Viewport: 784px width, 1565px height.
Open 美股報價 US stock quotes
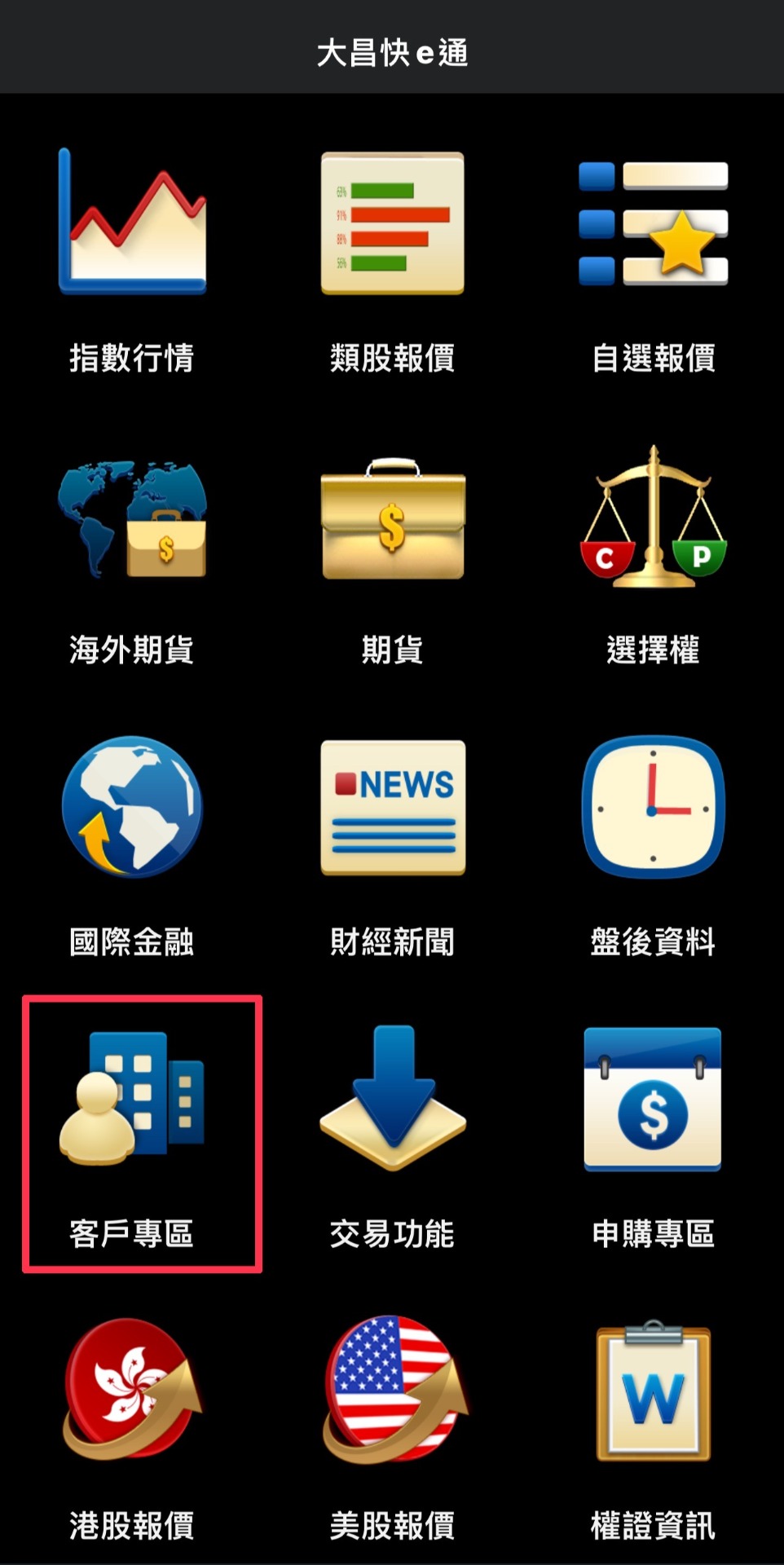pyautogui.click(x=392, y=1426)
